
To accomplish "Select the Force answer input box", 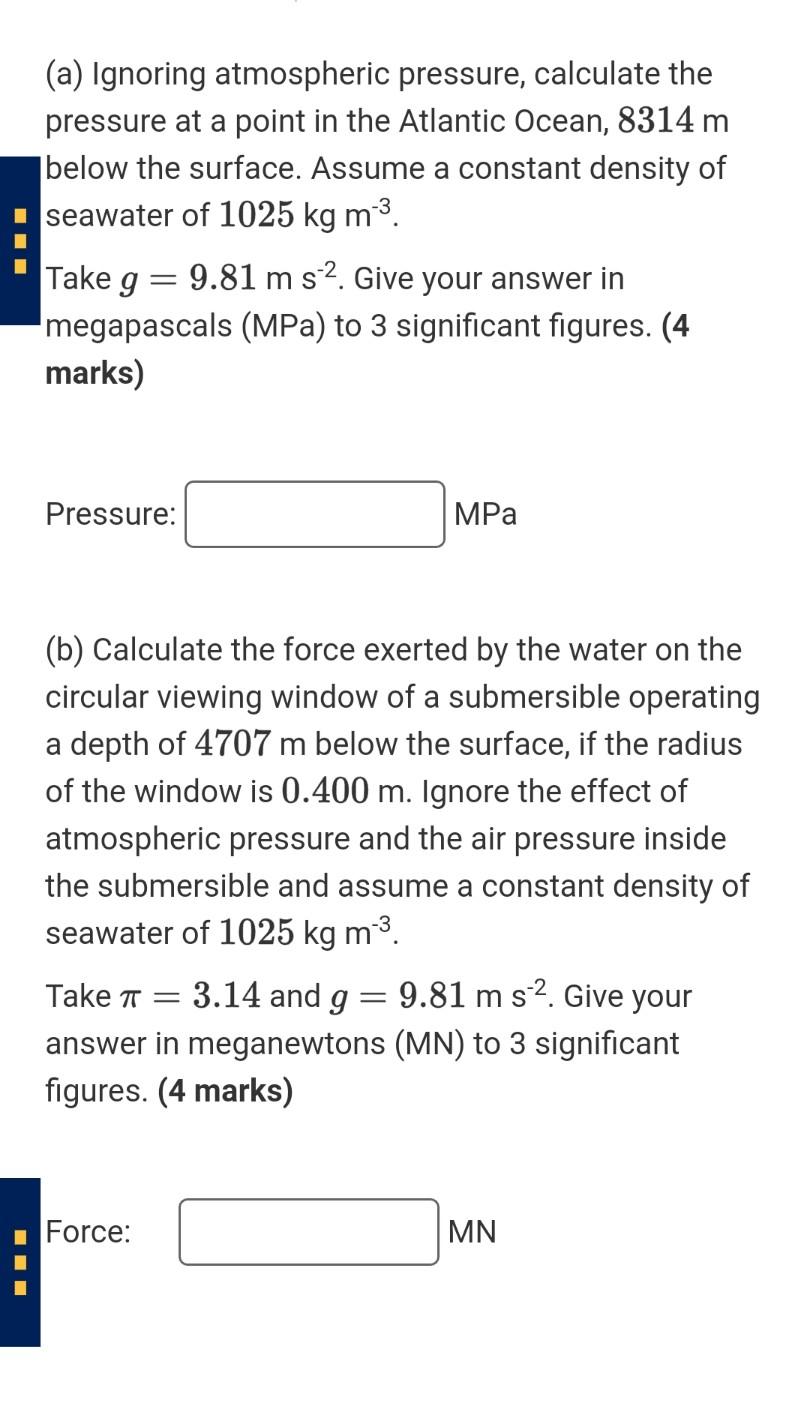I will [309, 1232].
